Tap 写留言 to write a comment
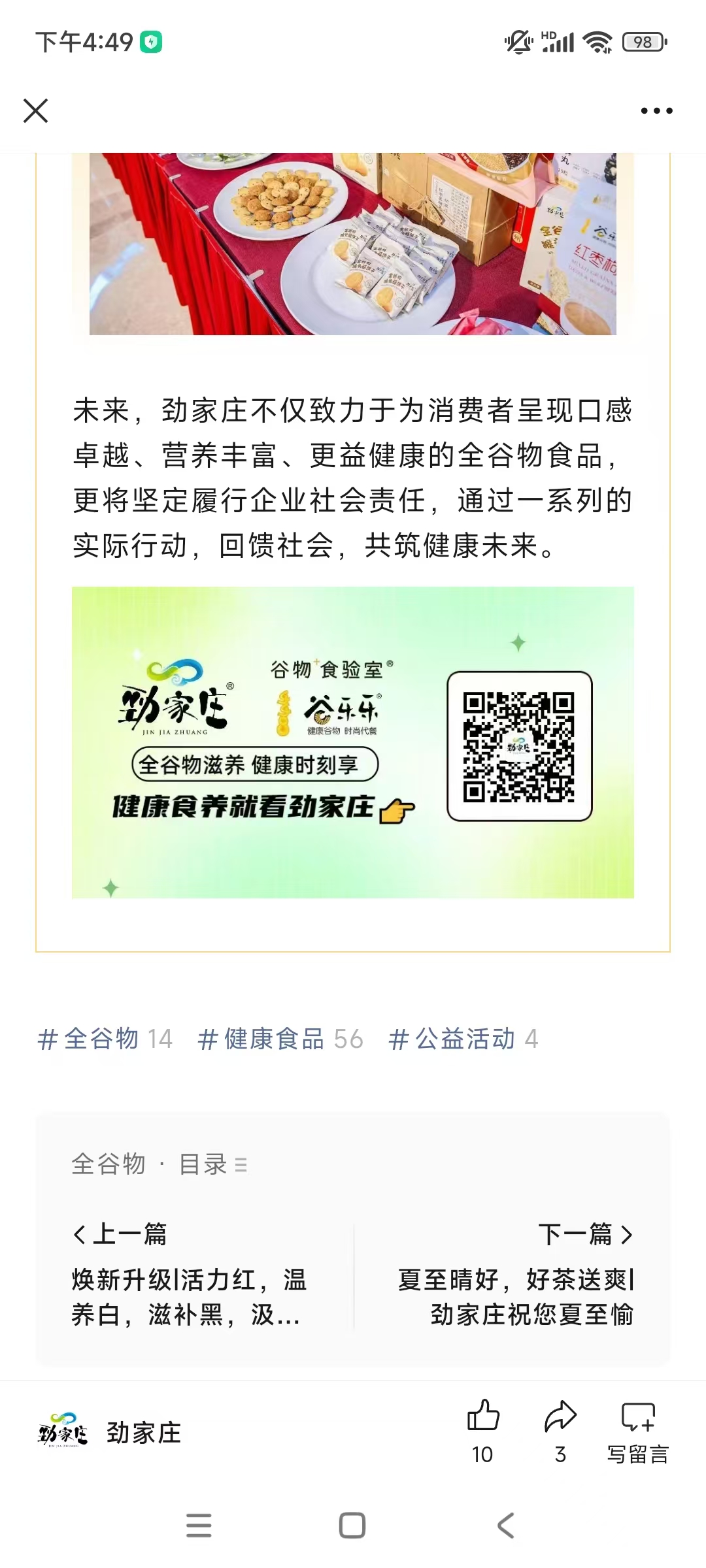 click(637, 1431)
